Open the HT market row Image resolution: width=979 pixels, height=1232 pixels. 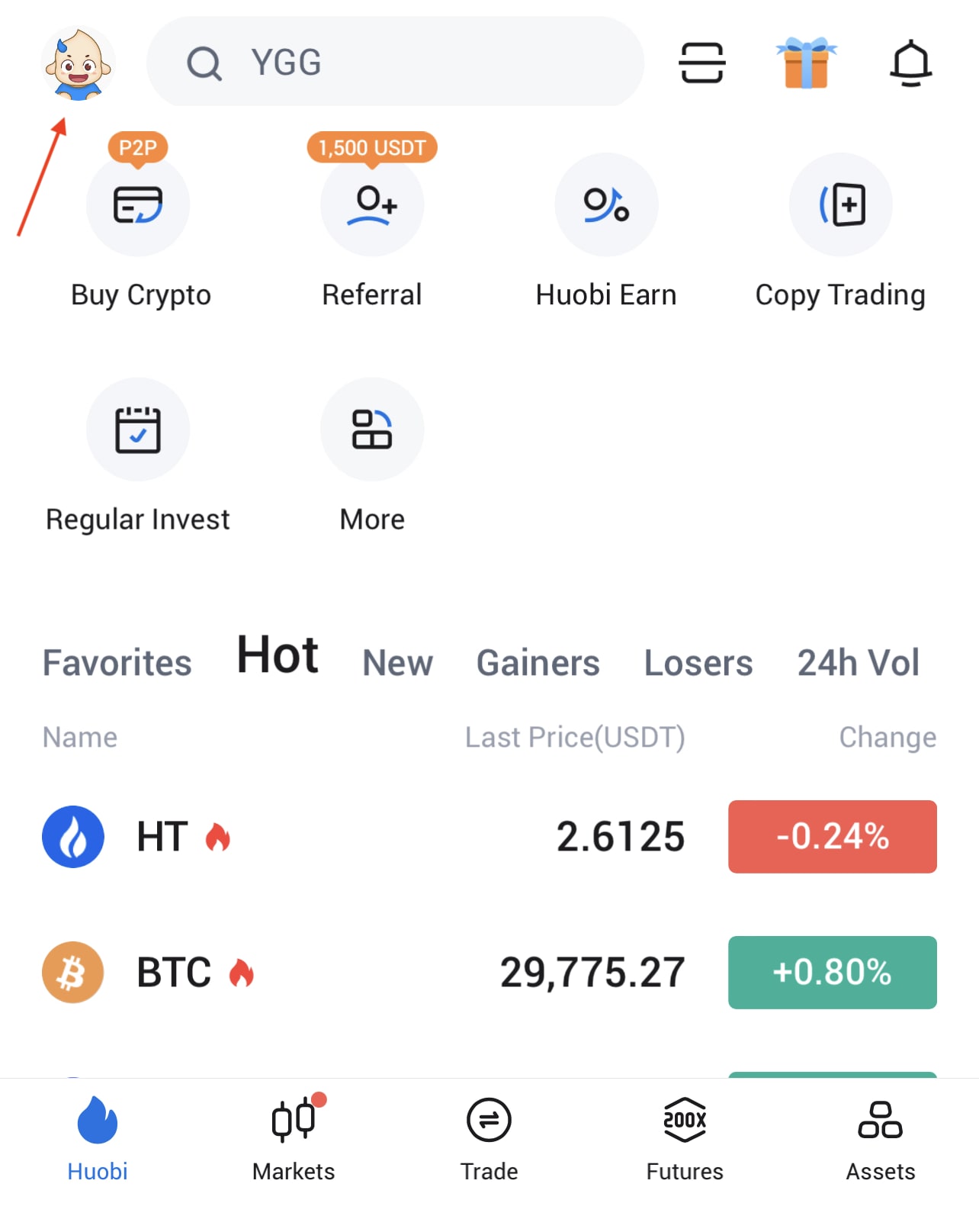[x=489, y=837]
